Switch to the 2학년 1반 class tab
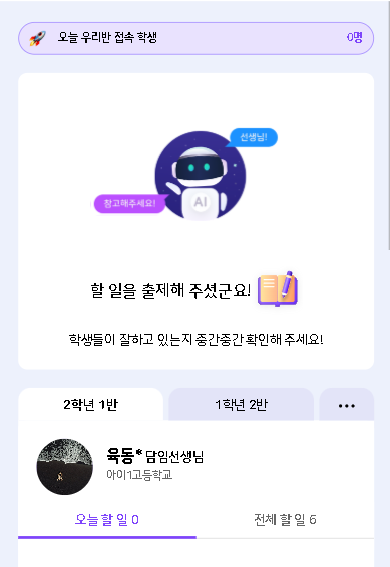 [90, 404]
